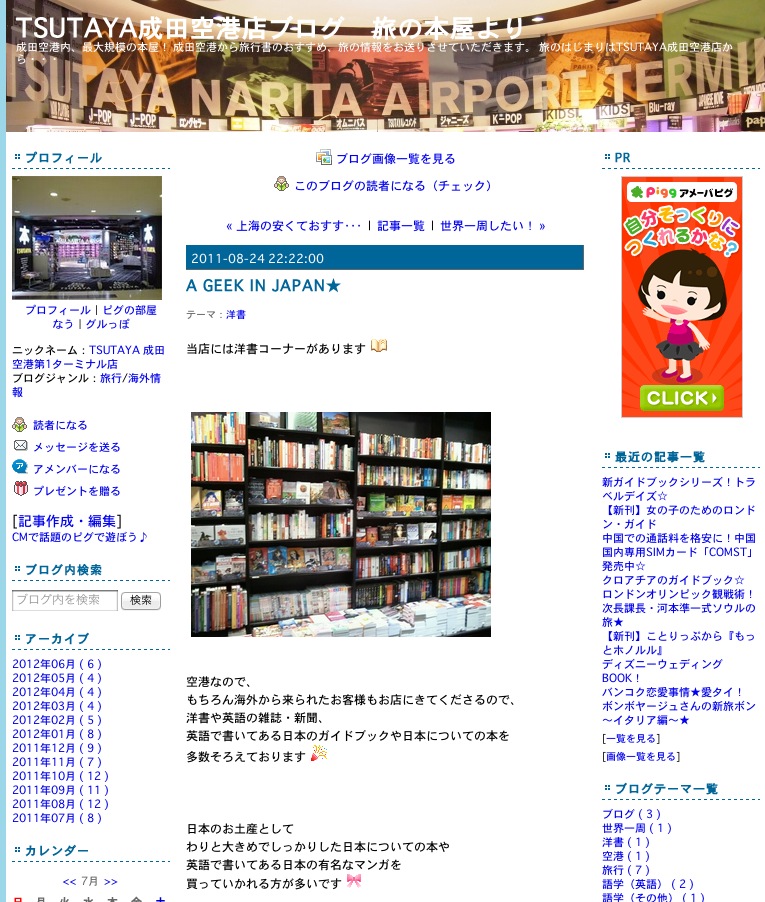The width and height of the screenshot is (765, 902).
Task: Send a gift with プレゼントを贈る
Action: tap(76, 491)
